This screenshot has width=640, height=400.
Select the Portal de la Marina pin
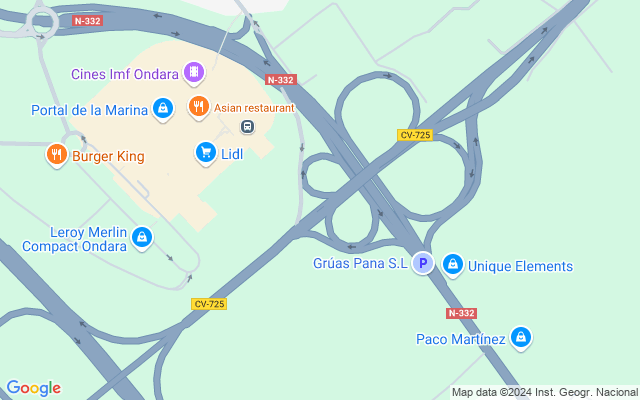coord(163,108)
